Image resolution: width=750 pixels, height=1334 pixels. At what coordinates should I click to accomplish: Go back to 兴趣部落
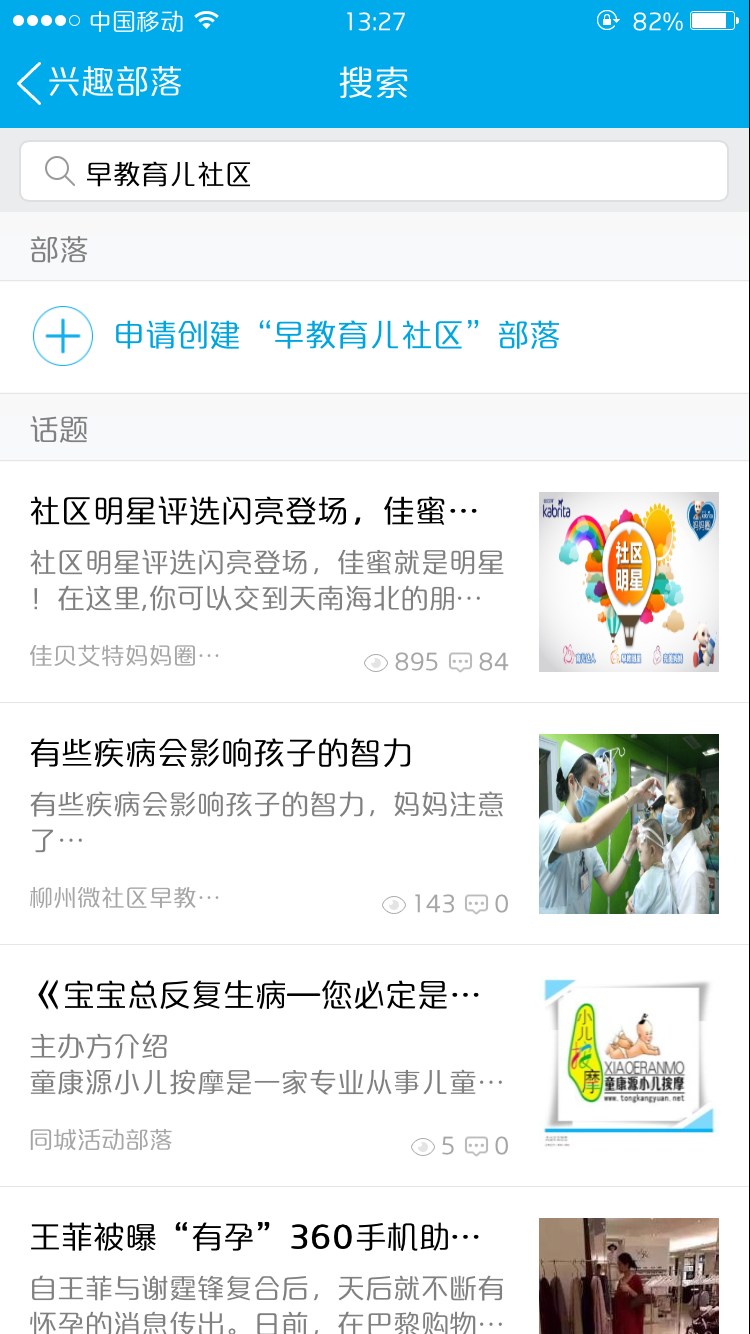100,82
